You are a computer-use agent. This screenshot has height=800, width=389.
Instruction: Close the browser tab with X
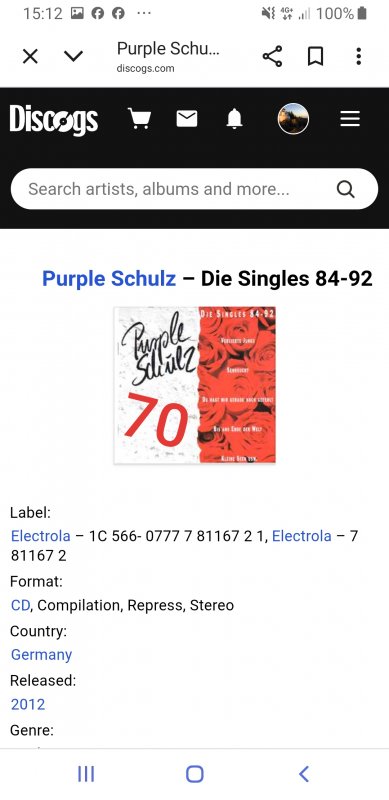pyautogui.click(x=30, y=56)
